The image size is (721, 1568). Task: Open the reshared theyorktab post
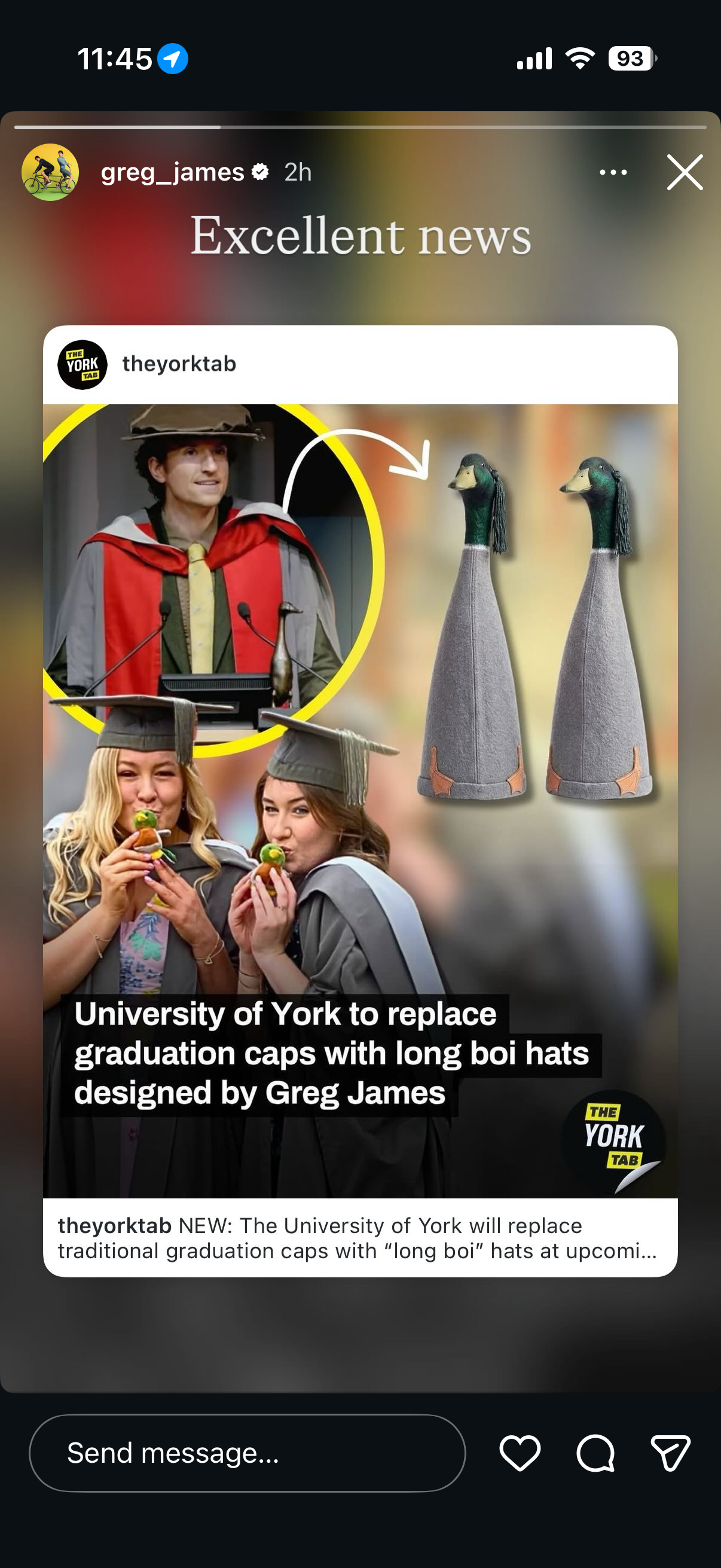pyautogui.click(x=360, y=800)
